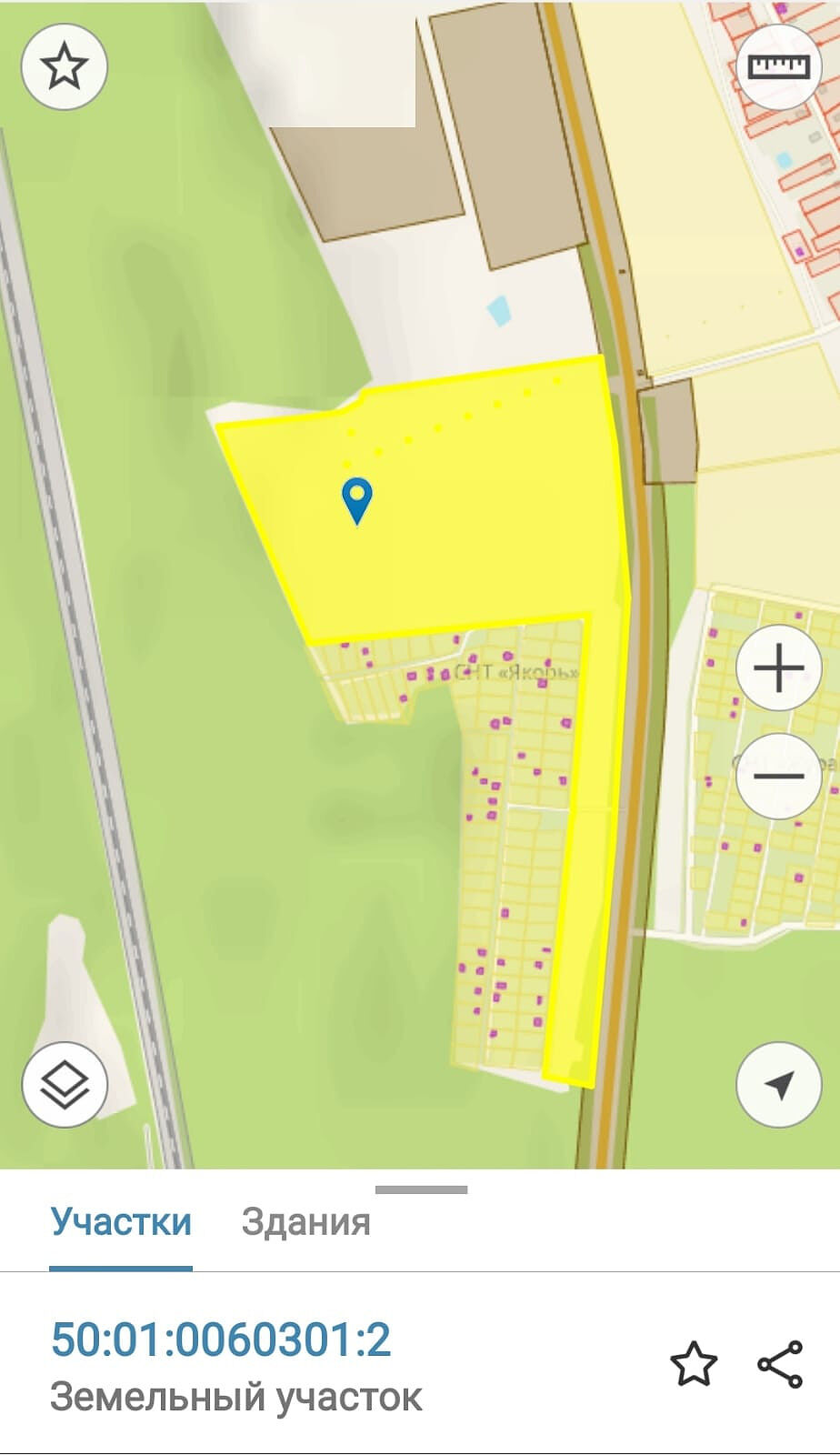Image resolution: width=840 pixels, height=1455 pixels.
Task: Switch to the Здания tab
Action: click(x=305, y=1221)
